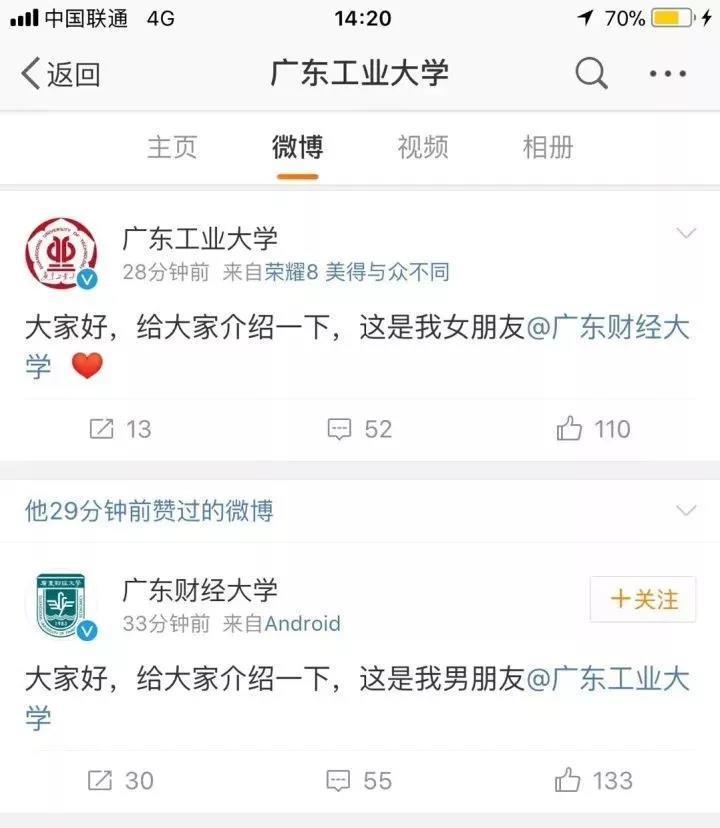
Task: Follow 广东财经大学 with the 关注 button
Action: pos(645,599)
